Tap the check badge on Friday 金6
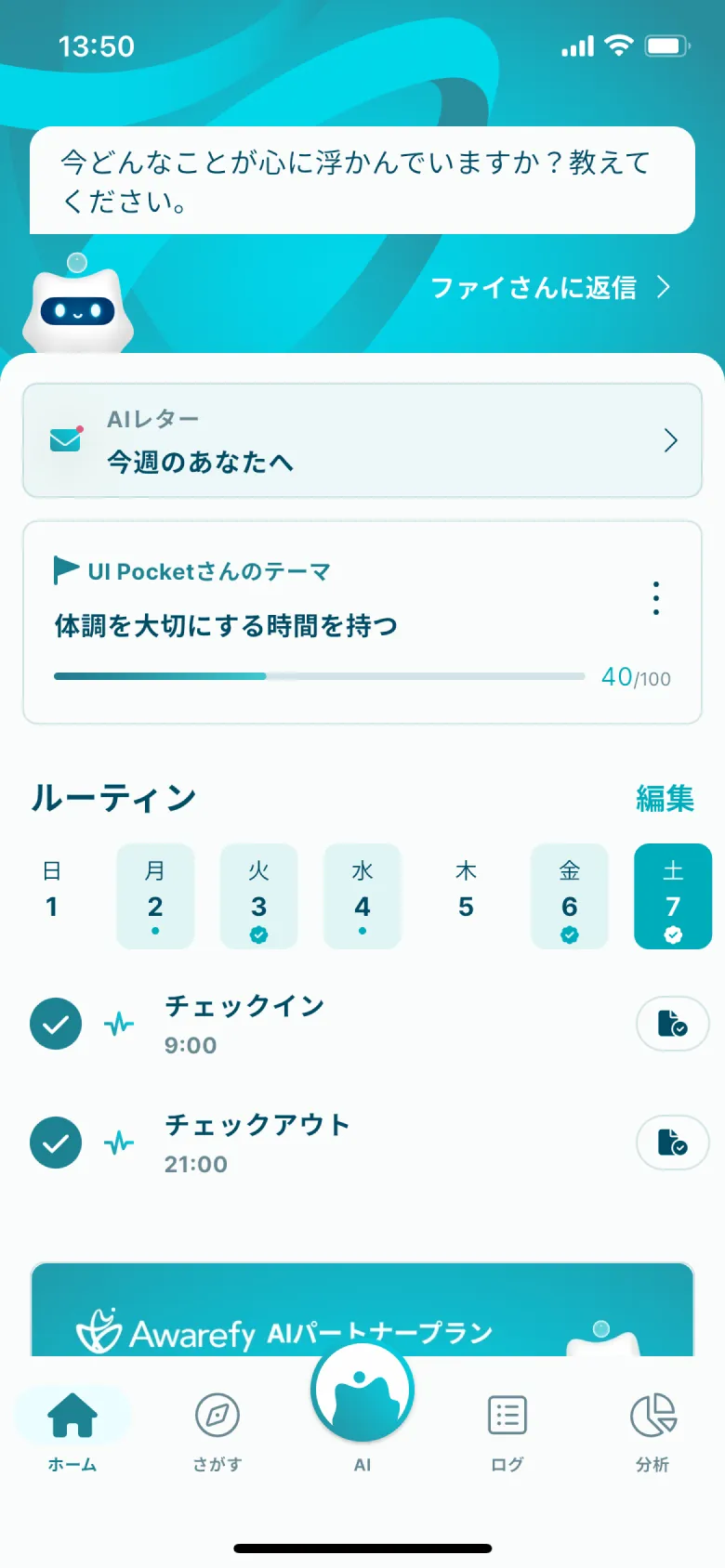This screenshot has width=725, height=1568. (x=569, y=935)
